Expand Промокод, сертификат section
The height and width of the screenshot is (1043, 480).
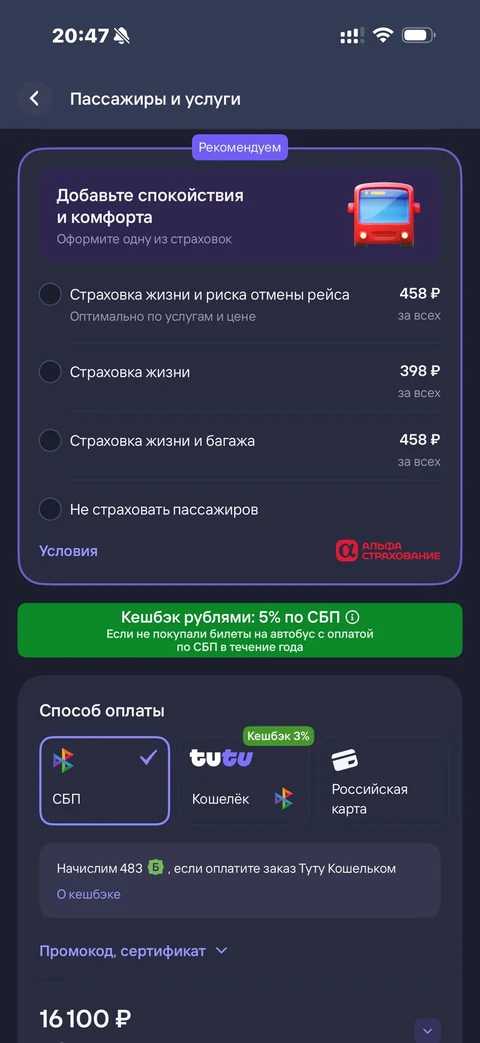pyautogui.click(x=133, y=951)
